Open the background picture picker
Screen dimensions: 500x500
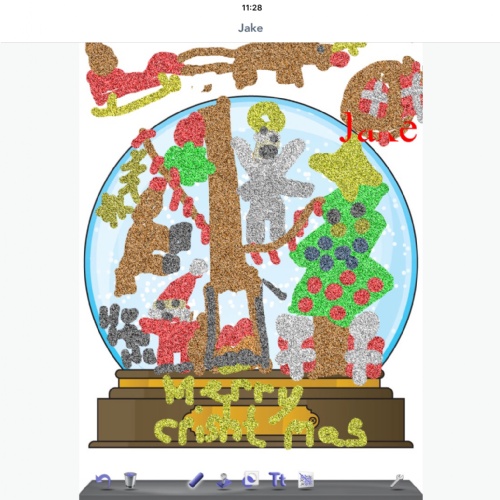tap(305, 480)
